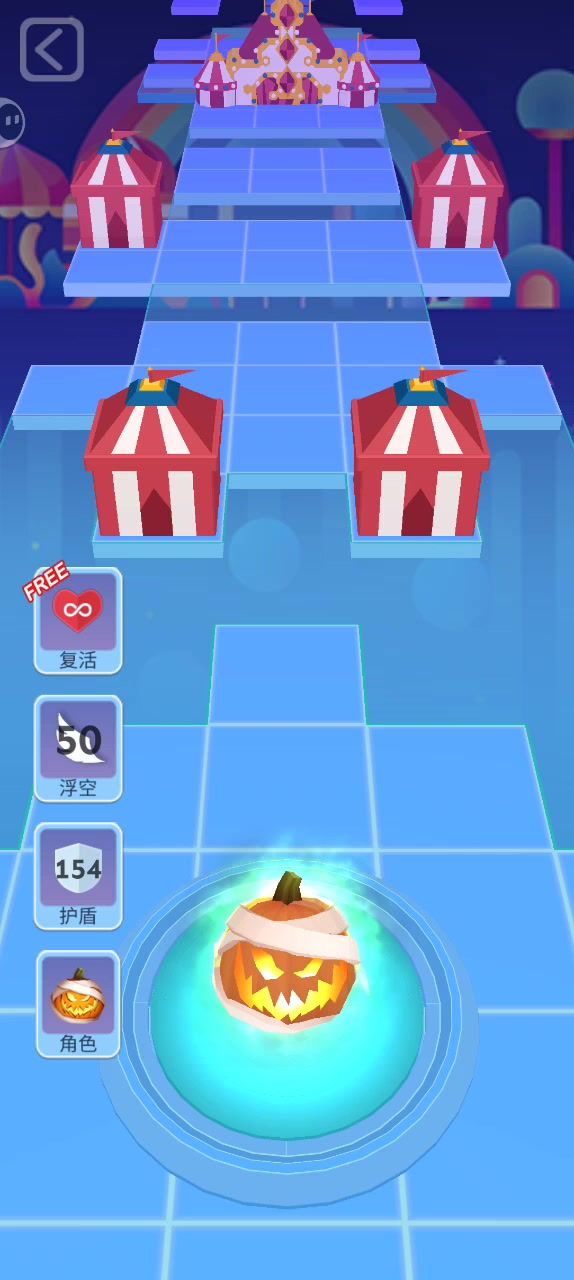574x1280 pixels.
Task: Select the 浮空 float power-up
Action: 78,749
